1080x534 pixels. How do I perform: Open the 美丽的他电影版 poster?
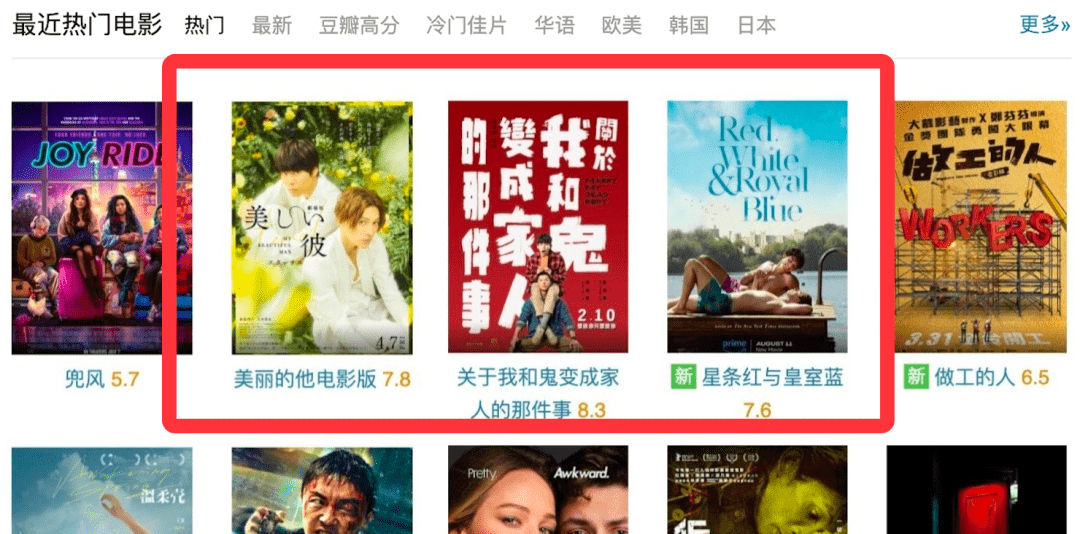pyautogui.click(x=322, y=228)
